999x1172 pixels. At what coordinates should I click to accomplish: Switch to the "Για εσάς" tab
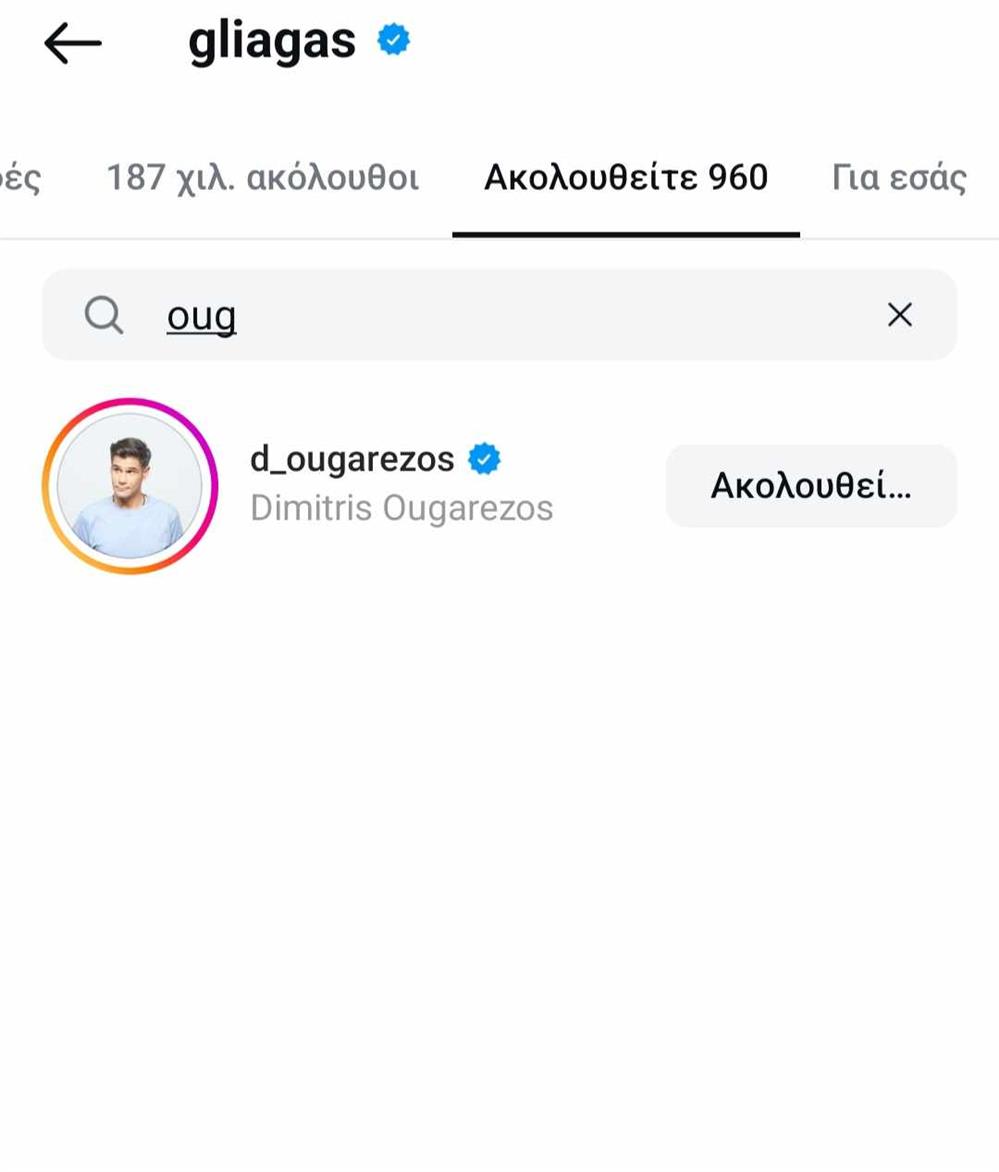pyautogui.click(x=898, y=176)
